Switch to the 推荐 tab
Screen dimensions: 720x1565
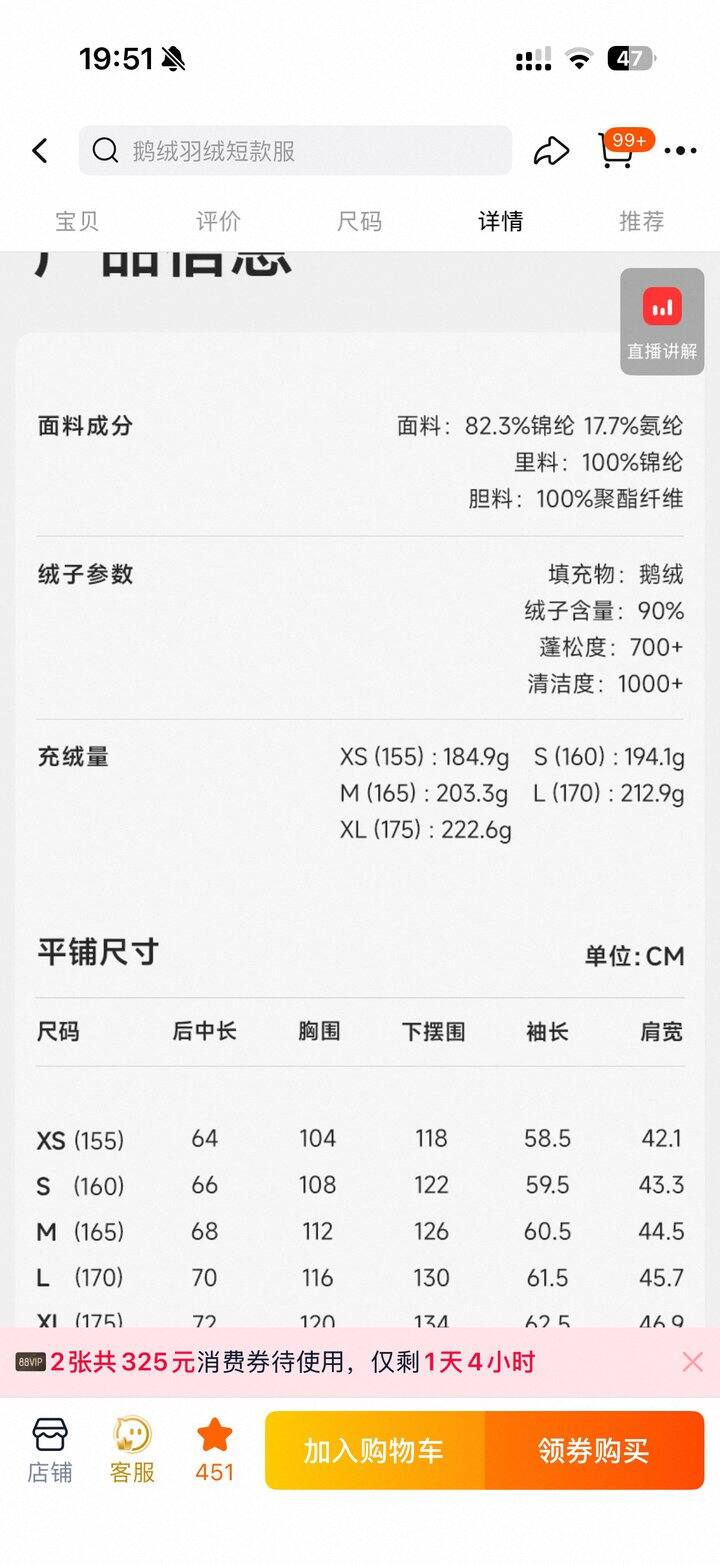click(x=641, y=221)
